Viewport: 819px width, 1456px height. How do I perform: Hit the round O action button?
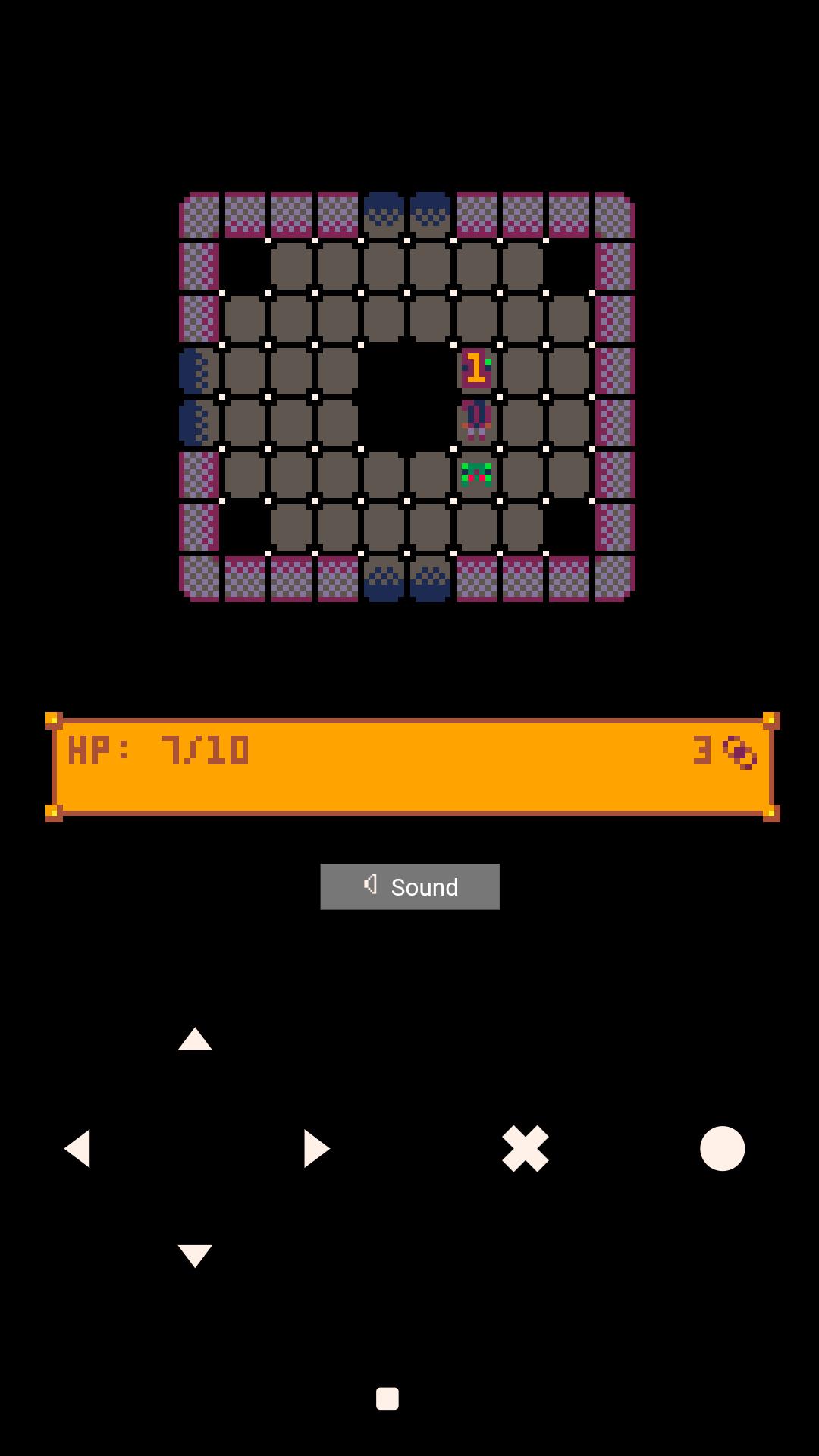722,1148
